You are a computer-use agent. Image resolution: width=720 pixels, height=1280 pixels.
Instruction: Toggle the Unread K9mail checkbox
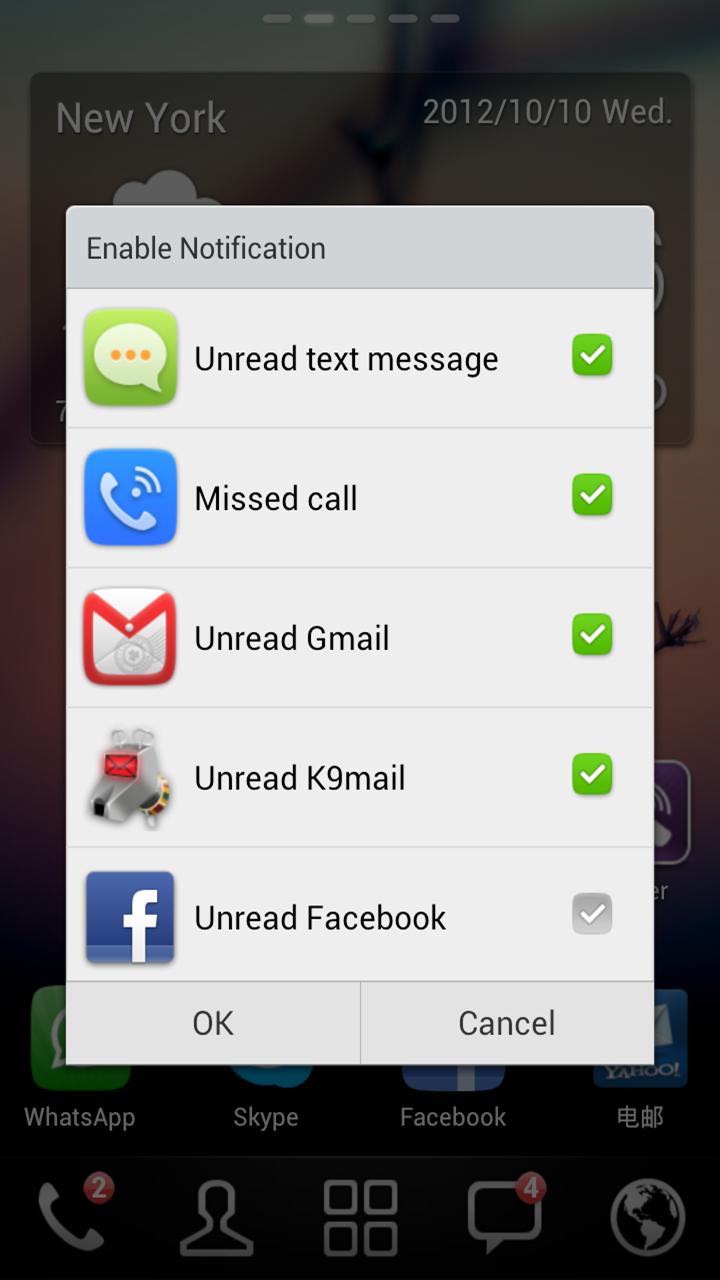click(592, 775)
